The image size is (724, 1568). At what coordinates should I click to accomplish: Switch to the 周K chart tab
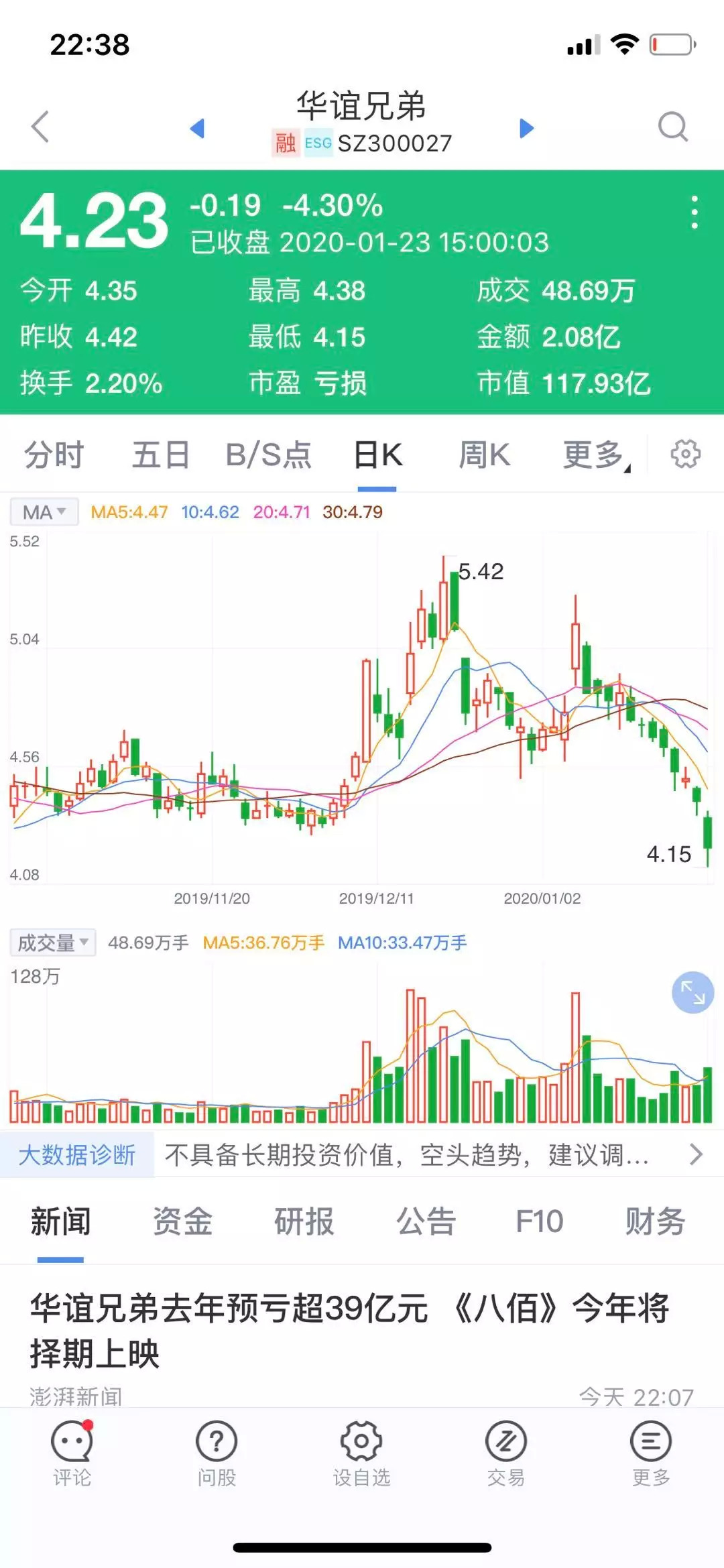[484, 455]
